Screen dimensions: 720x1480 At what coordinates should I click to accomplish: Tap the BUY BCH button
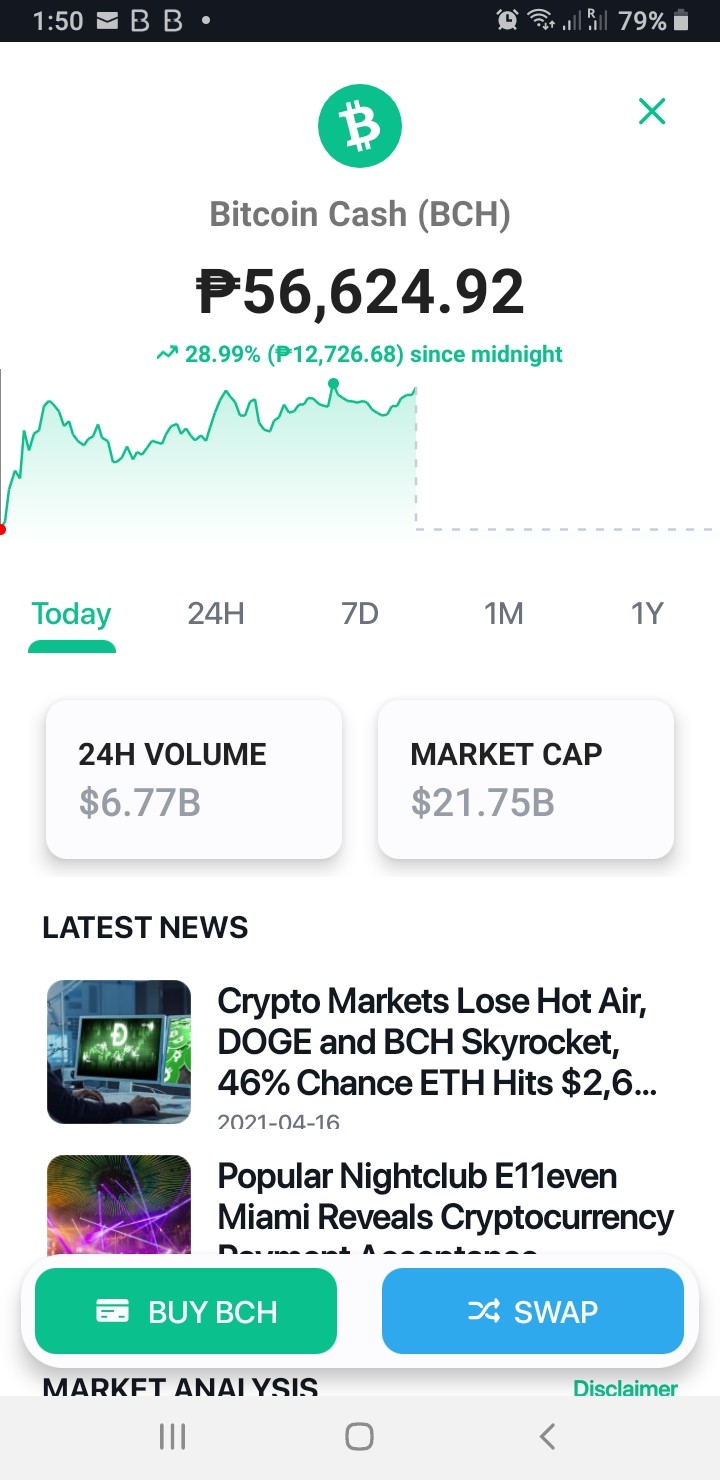click(x=186, y=1311)
